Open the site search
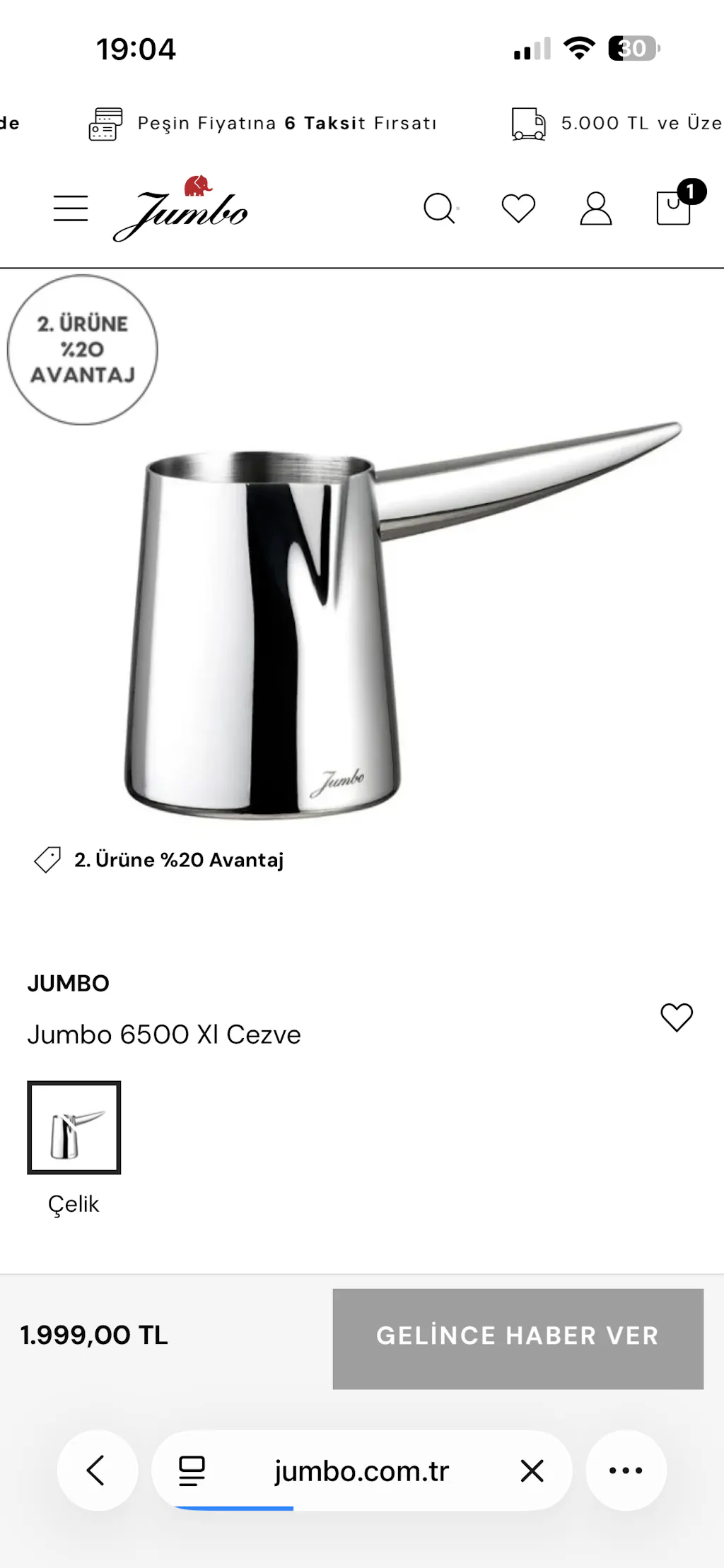Viewport: 724px width, 1568px height. pyautogui.click(x=439, y=208)
